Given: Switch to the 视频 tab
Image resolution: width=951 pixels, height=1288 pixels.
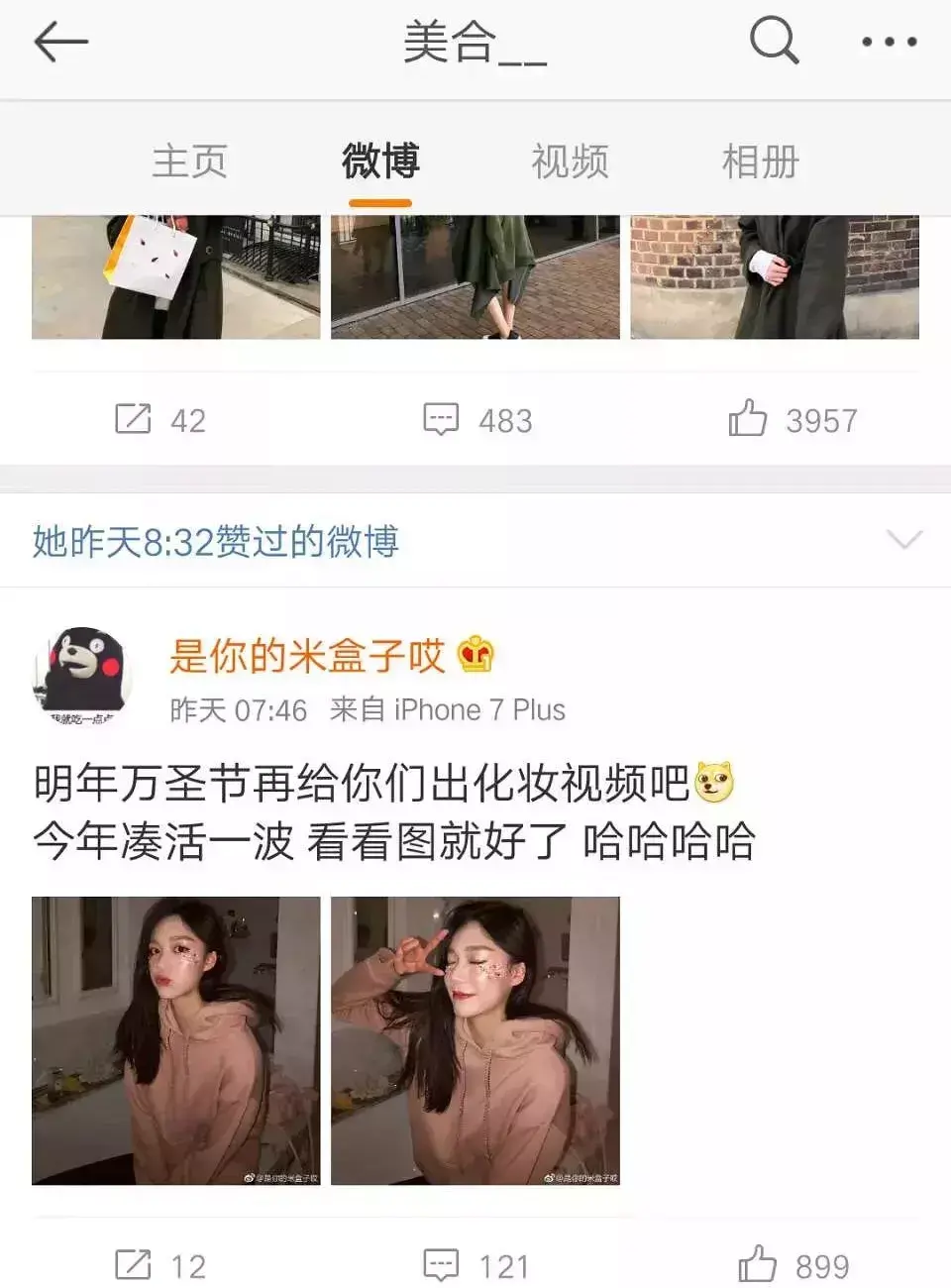Looking at the screenshot, I should coord(570,161).
